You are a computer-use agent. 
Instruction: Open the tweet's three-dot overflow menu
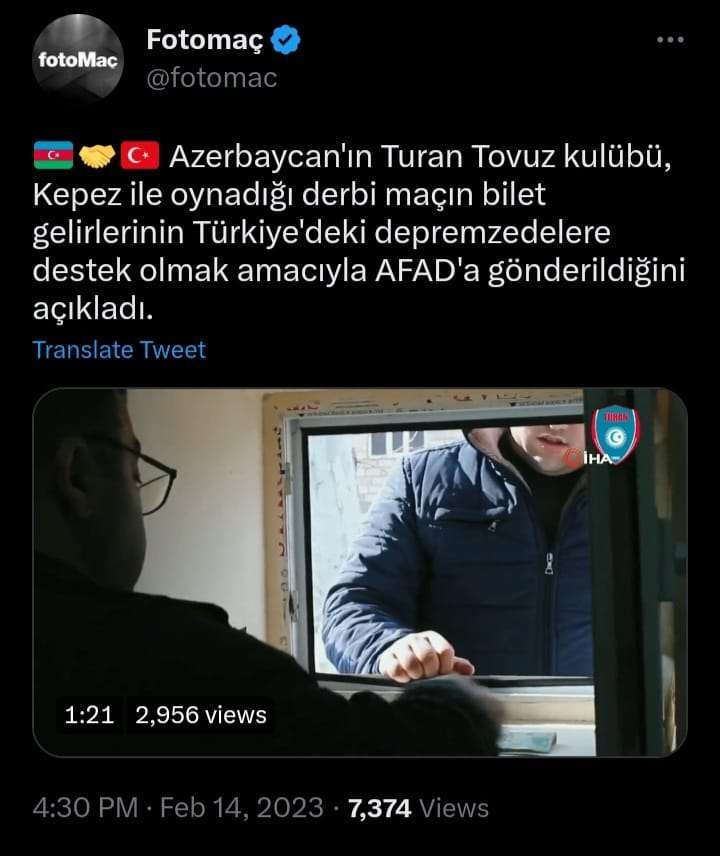coord(669,40)
